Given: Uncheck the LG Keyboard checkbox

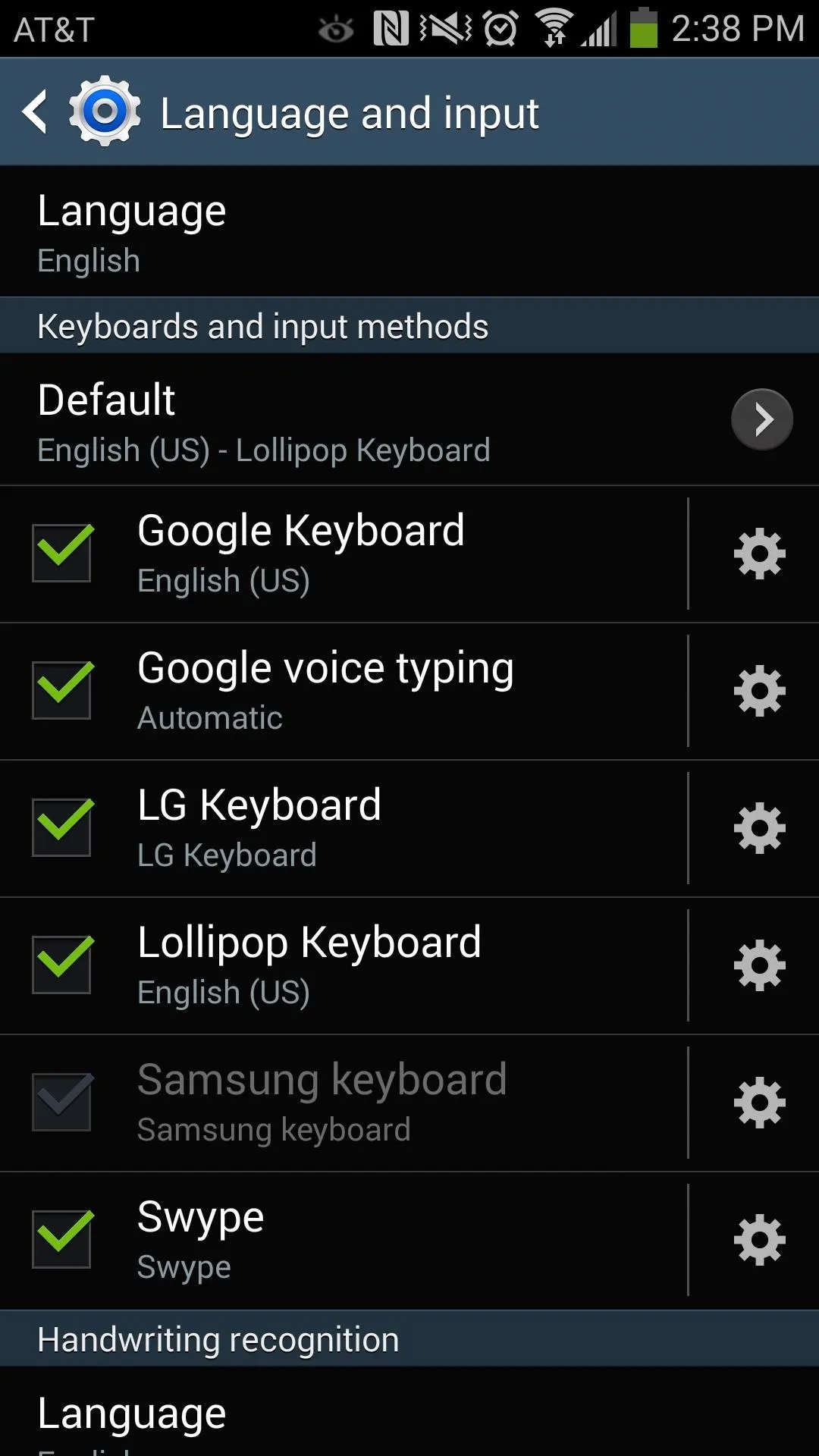Looking at the screenshot, I should point(62,827).
